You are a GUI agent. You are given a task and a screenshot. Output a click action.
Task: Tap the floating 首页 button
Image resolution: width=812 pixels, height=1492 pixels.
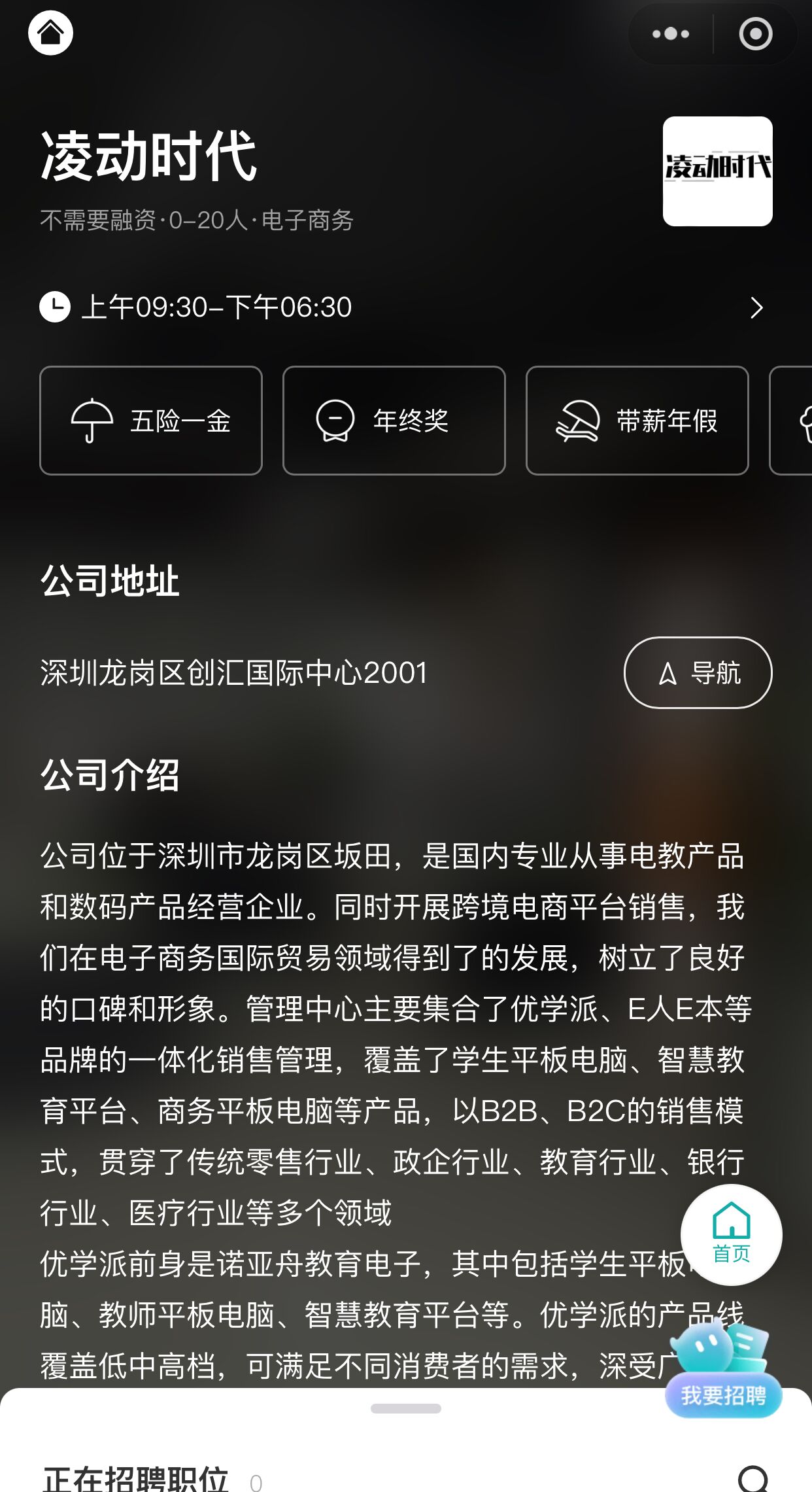[x=731, y=1234]
